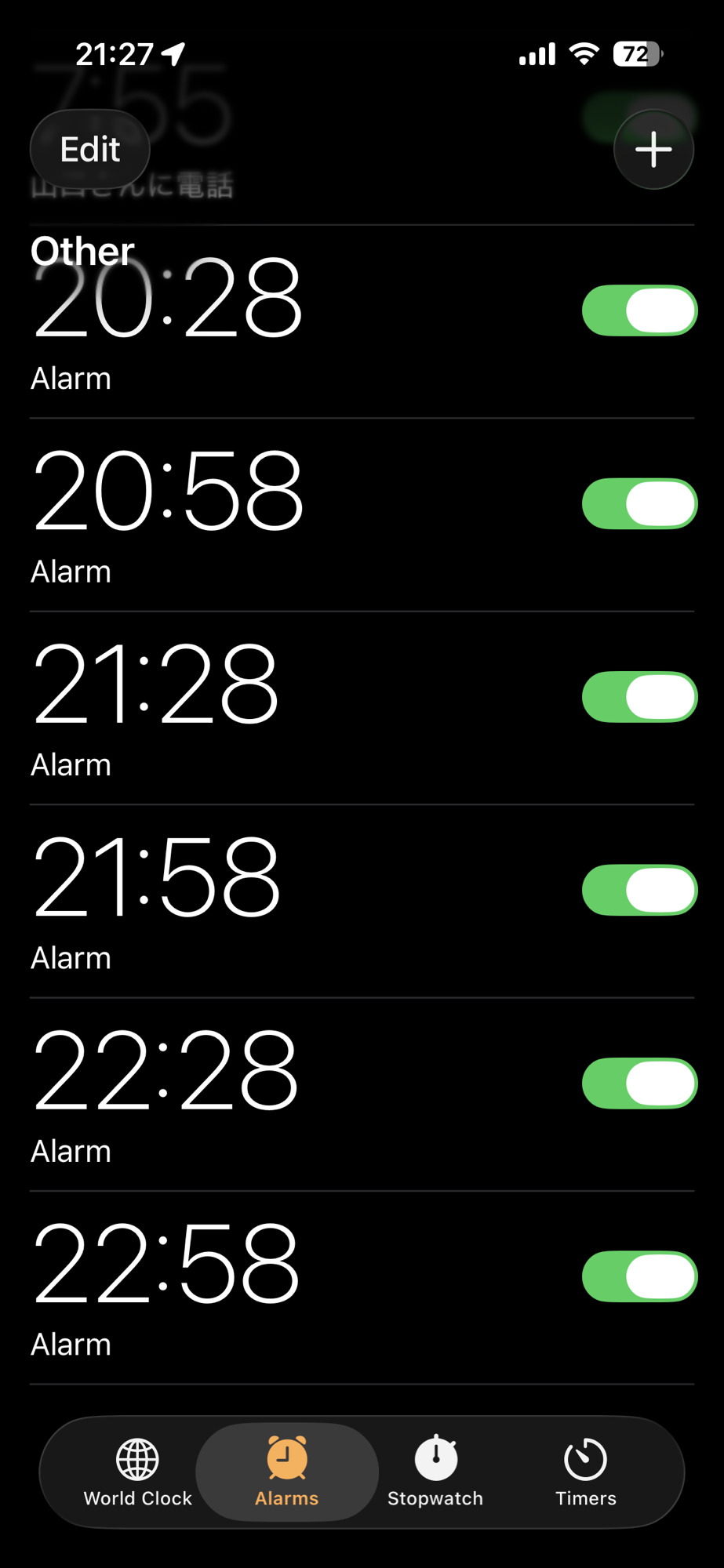The height and width of the screenshot is (1568, 724).
Task: Add a new alarm with plus button
Action: (x=653, y=149)
